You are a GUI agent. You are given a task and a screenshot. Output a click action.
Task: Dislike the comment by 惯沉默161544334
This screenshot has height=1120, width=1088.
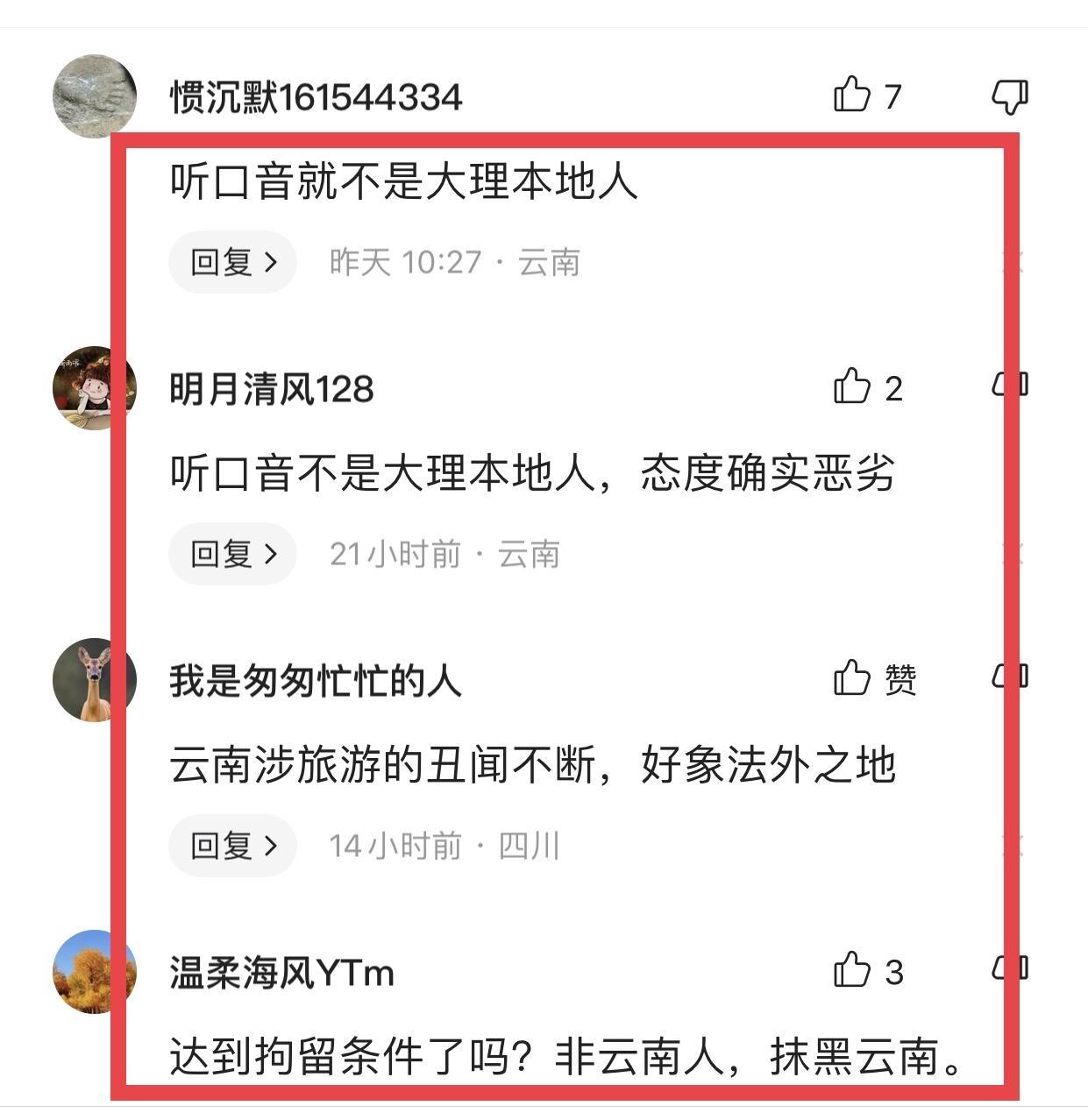click(x=1009, y=96)
